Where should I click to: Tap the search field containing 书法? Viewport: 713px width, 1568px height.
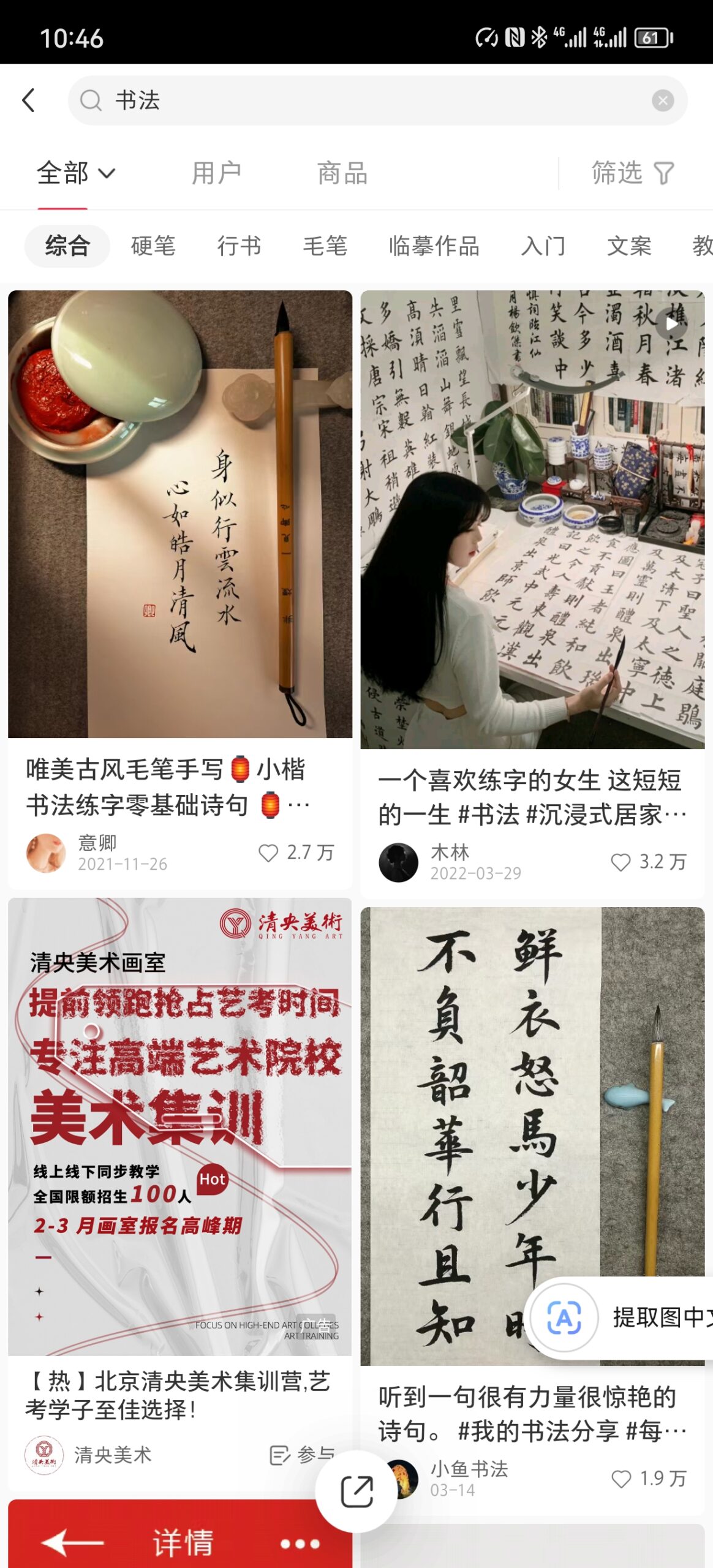pos(368,100)
